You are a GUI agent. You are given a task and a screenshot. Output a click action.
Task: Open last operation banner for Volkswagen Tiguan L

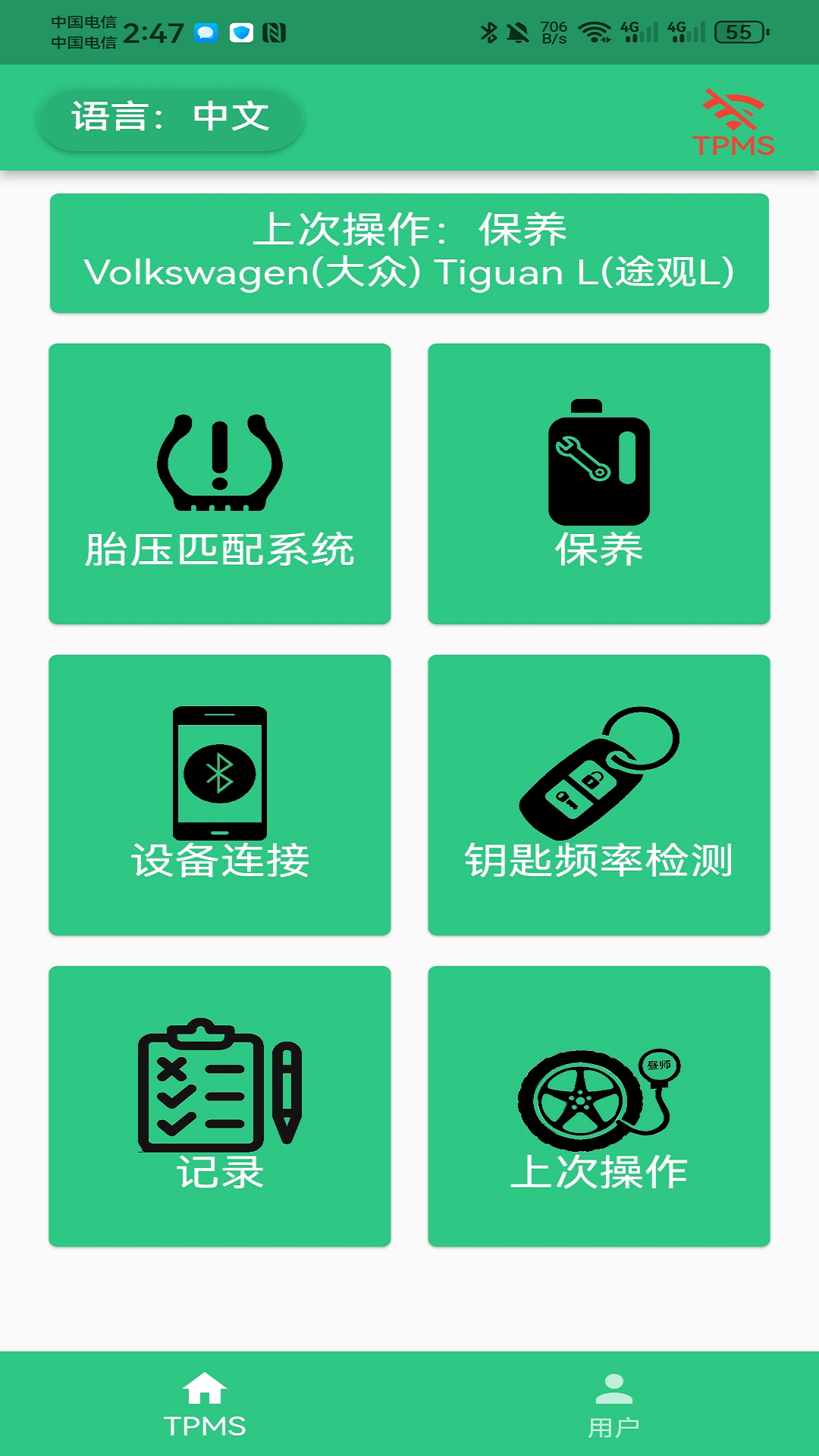(409, 250)
